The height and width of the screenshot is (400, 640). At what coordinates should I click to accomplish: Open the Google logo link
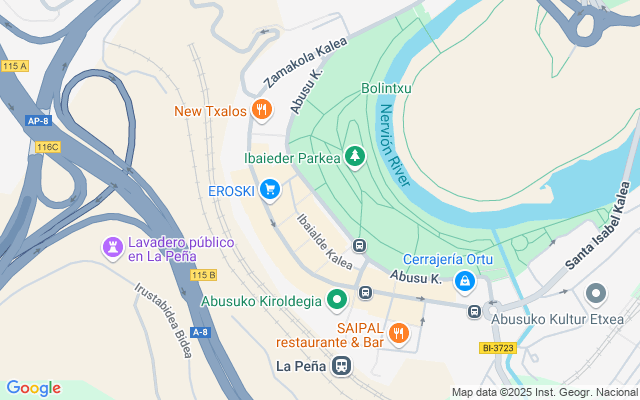[33, 388]
